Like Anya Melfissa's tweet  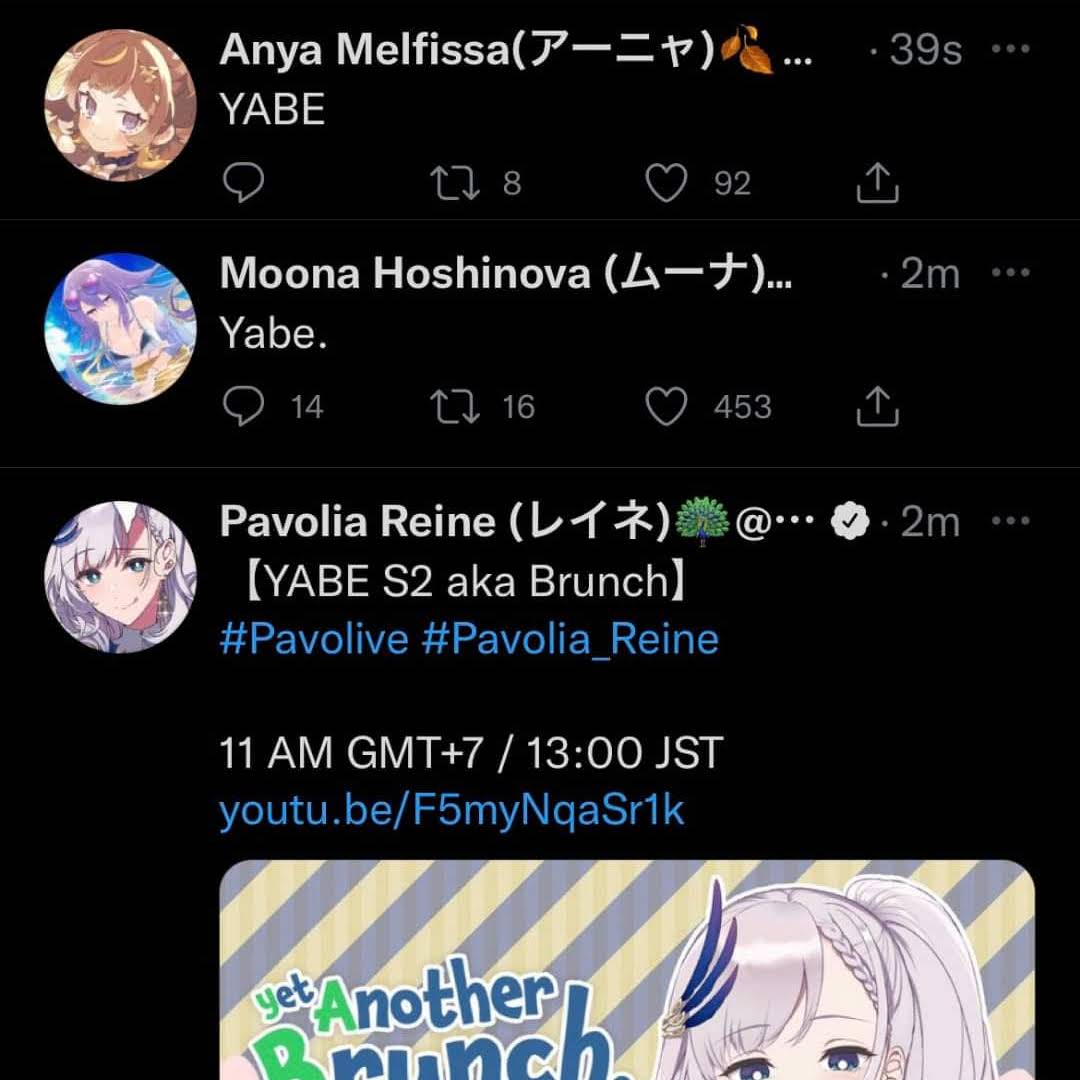click(667, 183)
